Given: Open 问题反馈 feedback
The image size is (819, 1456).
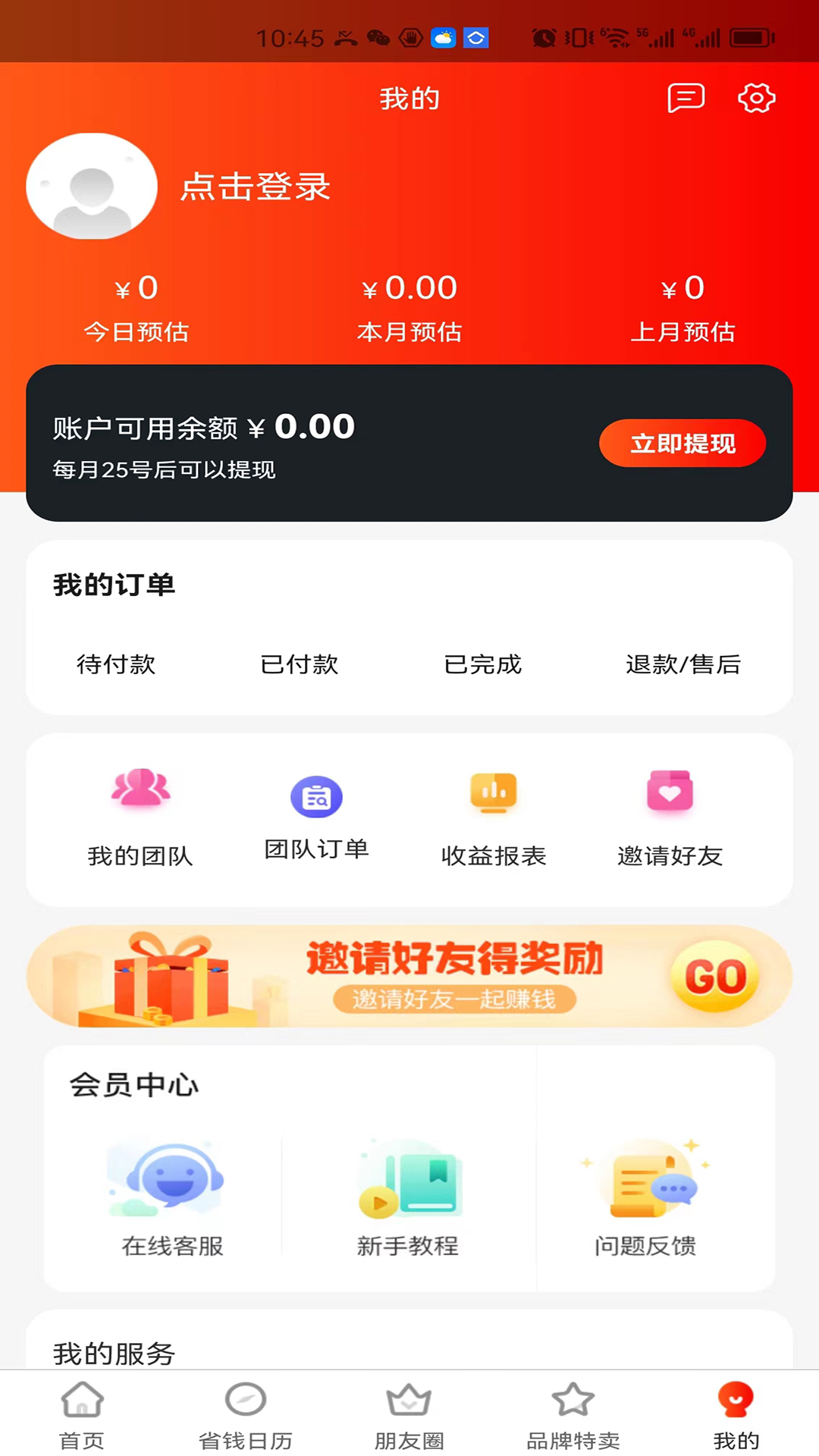Looking at the screenshot, I should coord(645,1198).
